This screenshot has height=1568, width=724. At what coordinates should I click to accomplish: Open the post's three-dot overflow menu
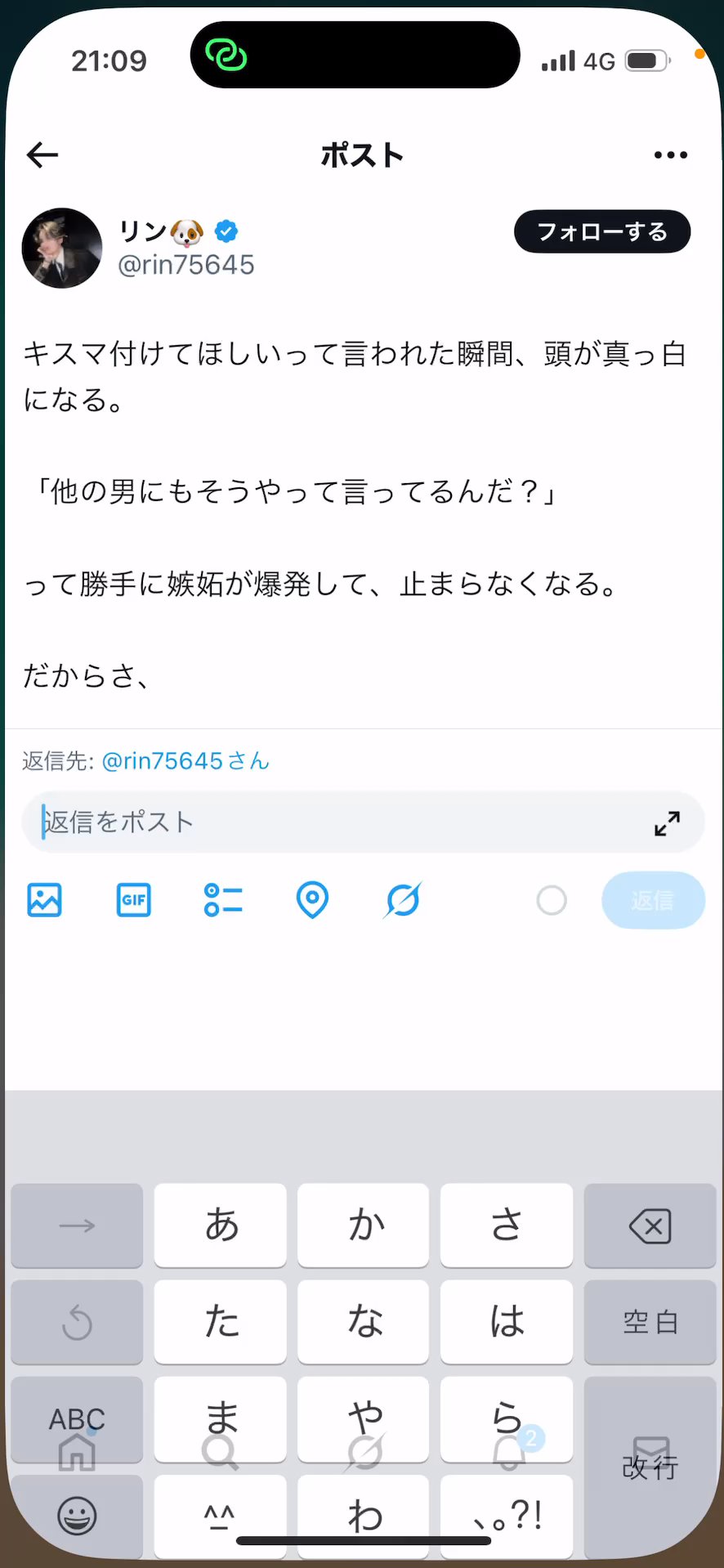(x=670, y=155)
